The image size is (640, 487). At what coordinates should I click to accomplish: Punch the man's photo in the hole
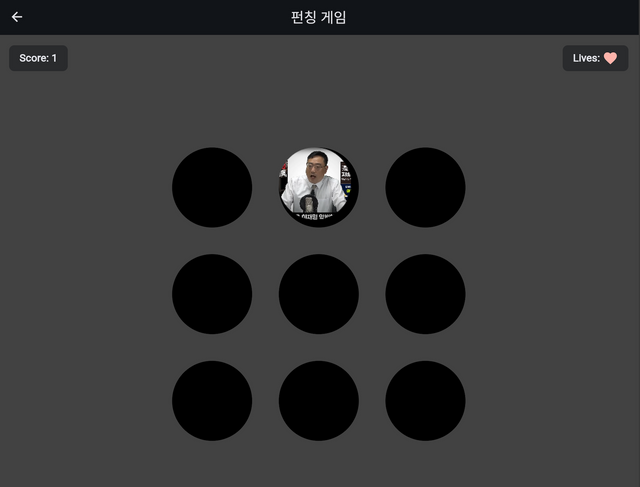tap(318, 187)
